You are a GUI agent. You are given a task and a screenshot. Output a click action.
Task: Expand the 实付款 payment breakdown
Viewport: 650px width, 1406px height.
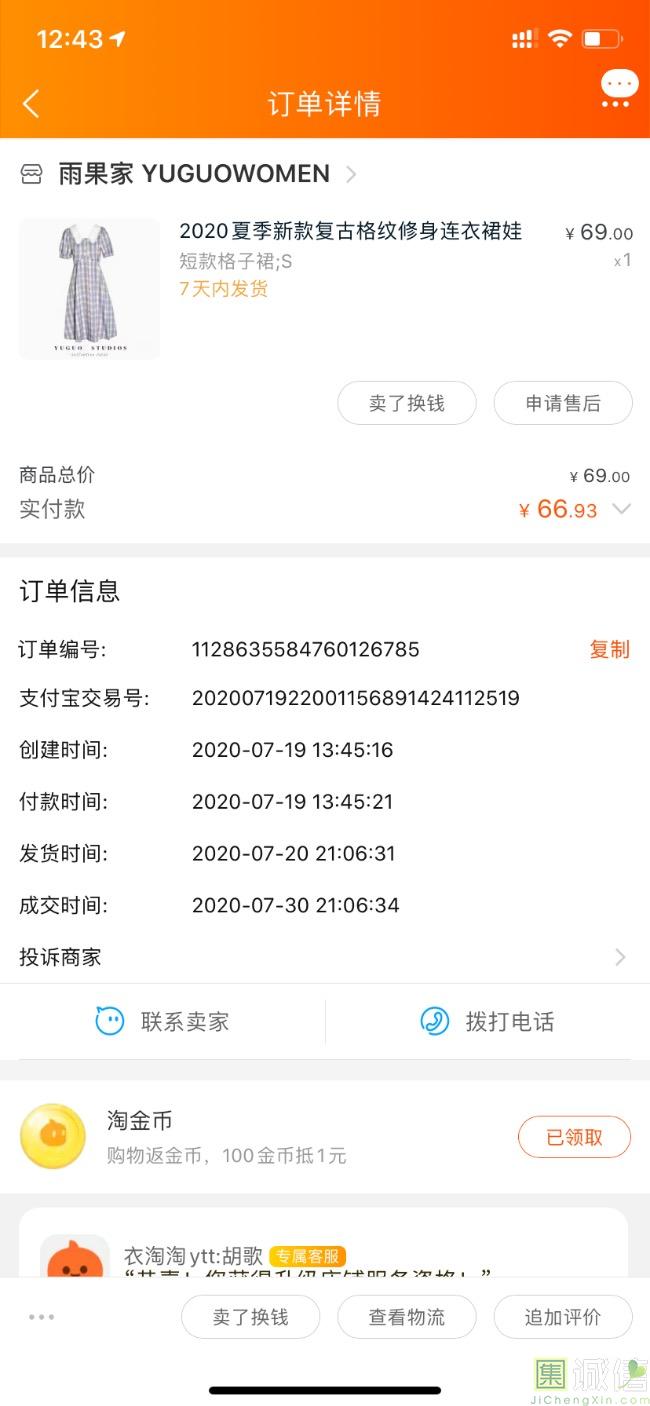point(621,509)
